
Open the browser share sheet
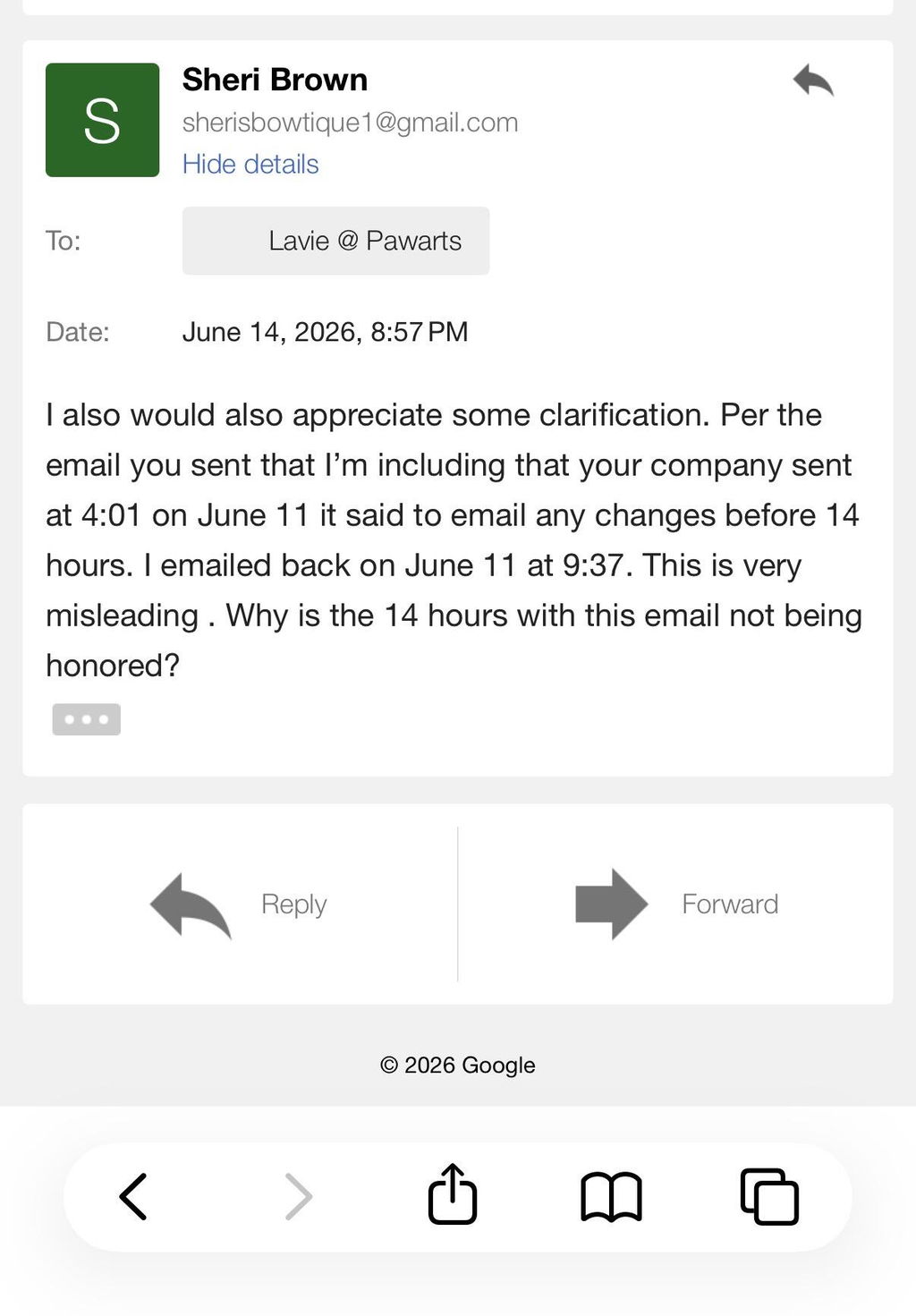point(453,1194)
